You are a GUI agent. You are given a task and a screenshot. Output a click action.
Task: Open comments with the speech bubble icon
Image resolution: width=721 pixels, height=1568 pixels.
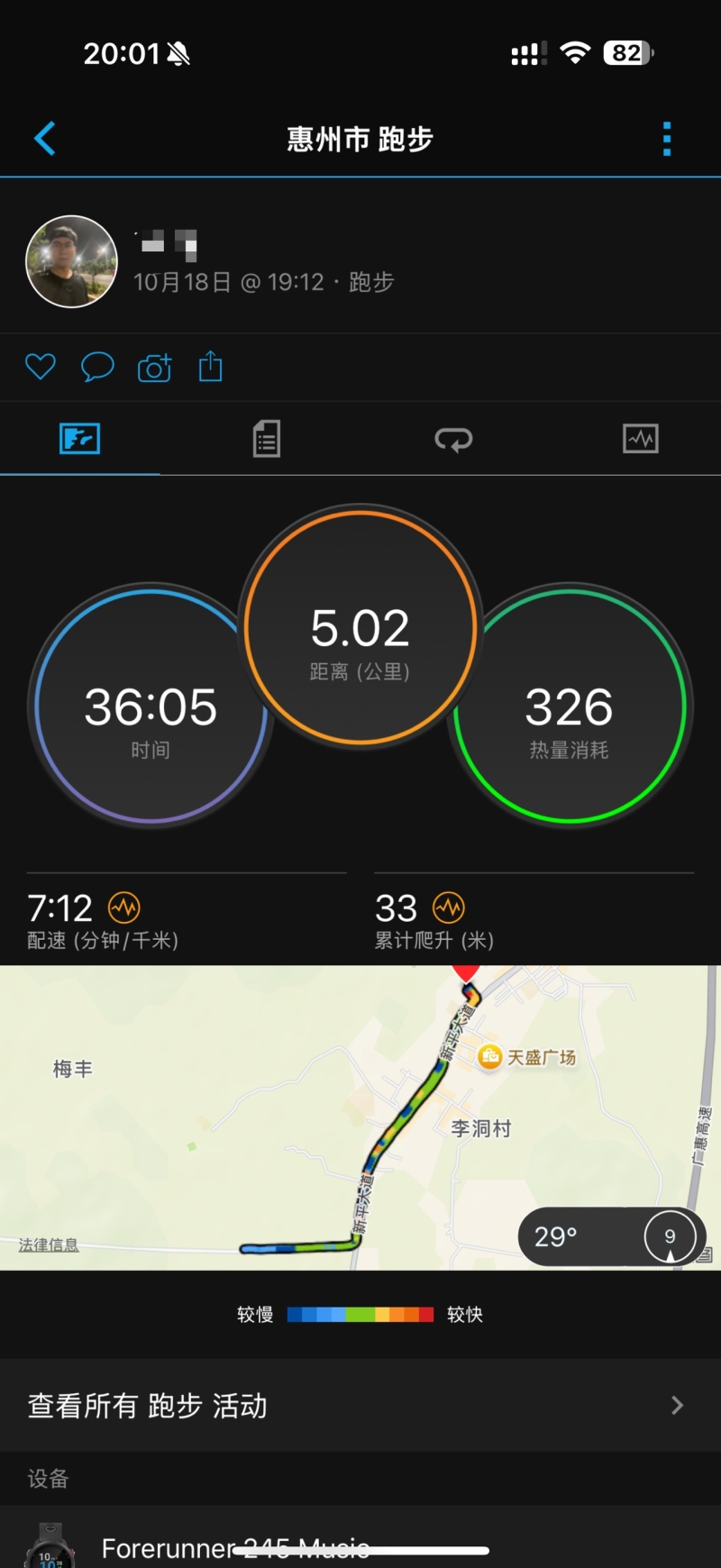click(97, 367)
